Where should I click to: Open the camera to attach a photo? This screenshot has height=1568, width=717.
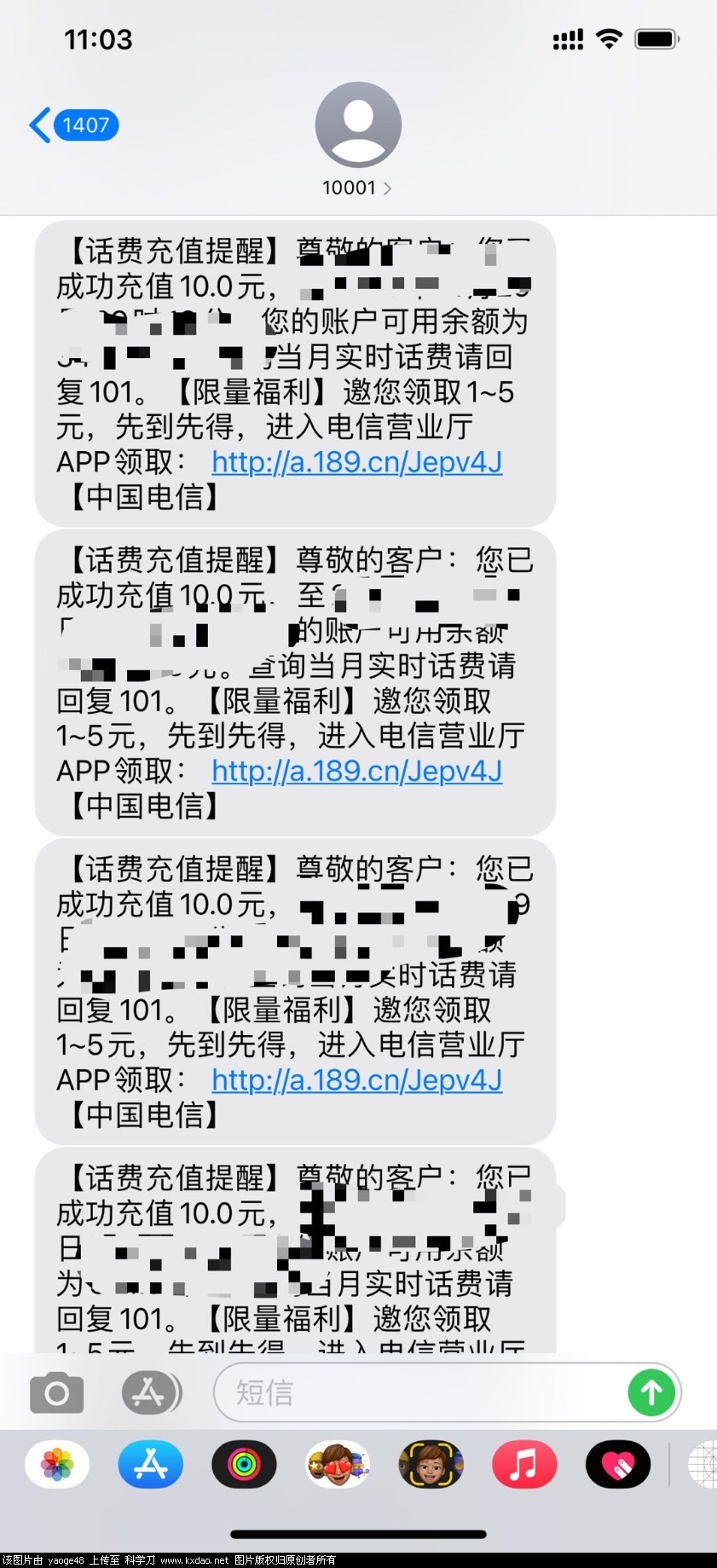56,1393
